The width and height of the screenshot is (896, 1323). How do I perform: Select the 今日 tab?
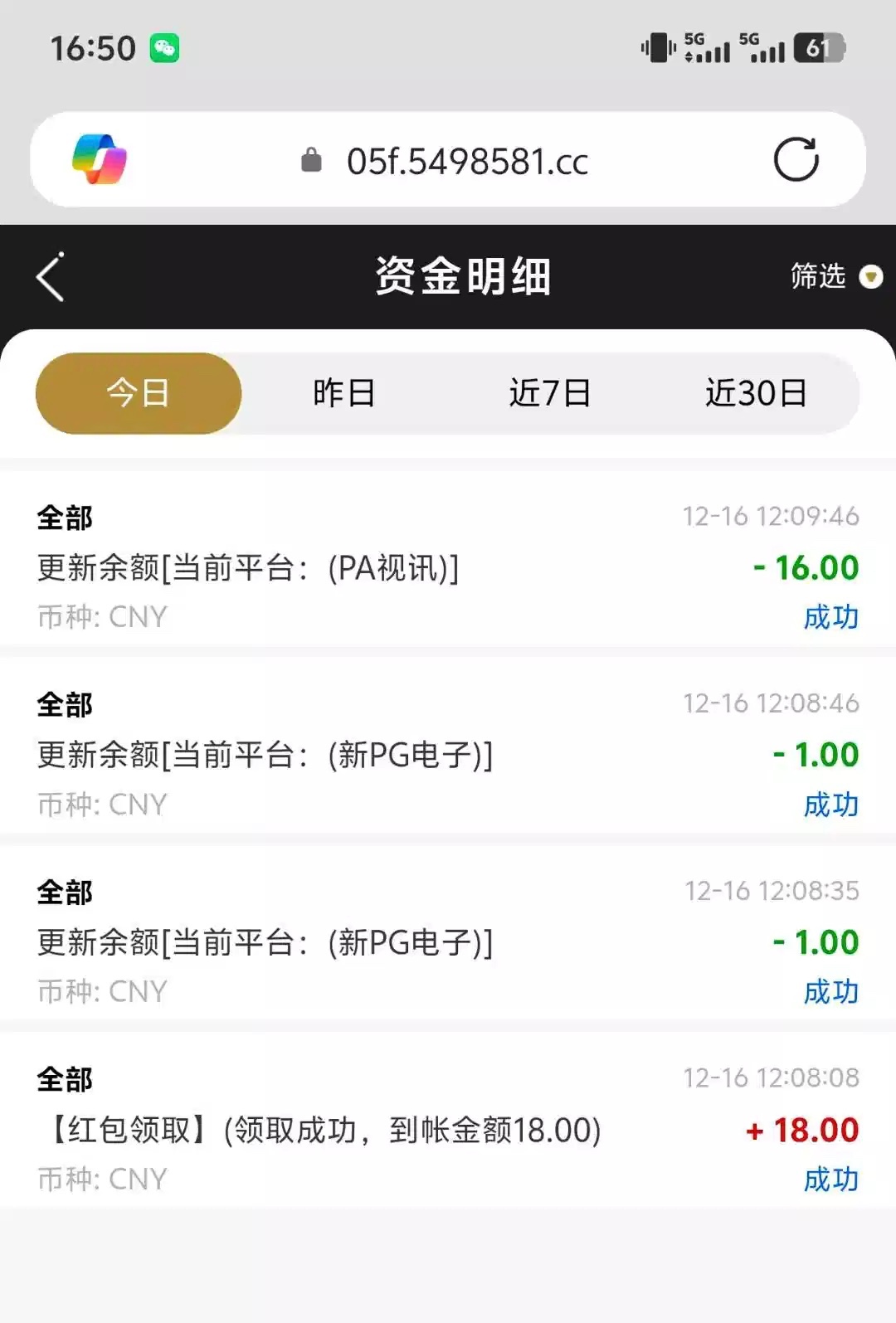click(139, 393)
